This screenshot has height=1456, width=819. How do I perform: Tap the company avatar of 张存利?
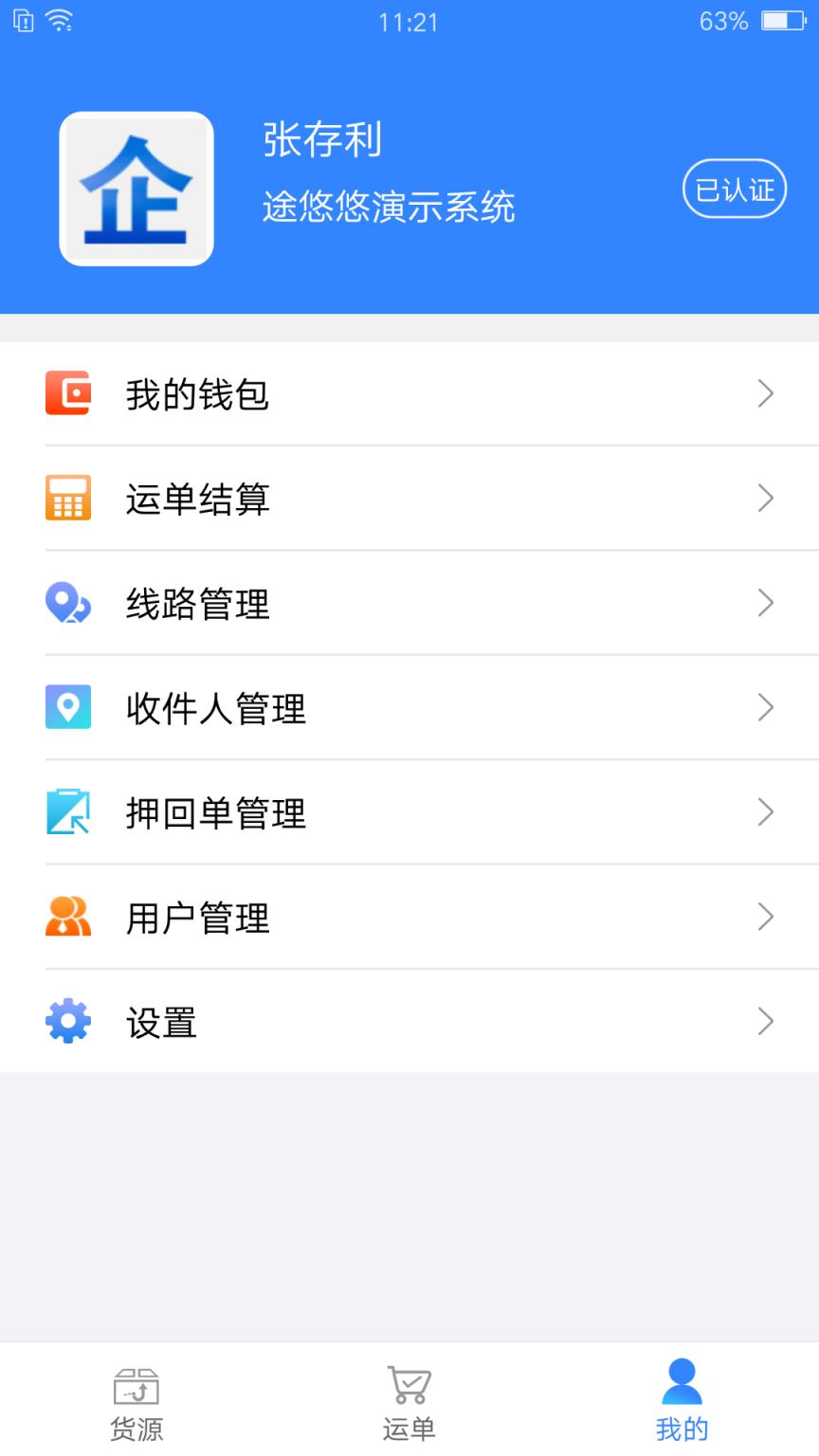[136, 191]
